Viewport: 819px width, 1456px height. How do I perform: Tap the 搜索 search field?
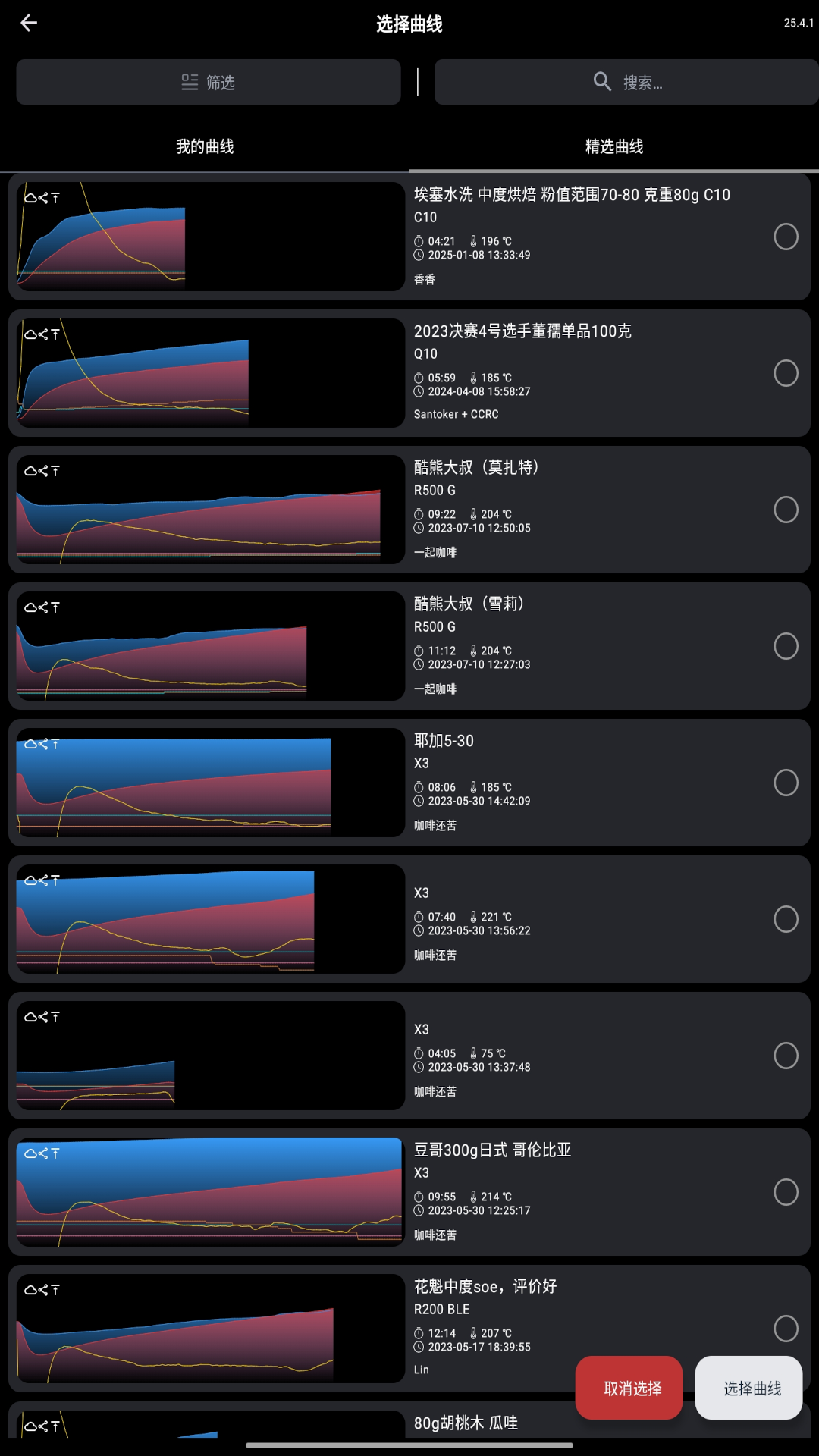click(x=626, y=82)
